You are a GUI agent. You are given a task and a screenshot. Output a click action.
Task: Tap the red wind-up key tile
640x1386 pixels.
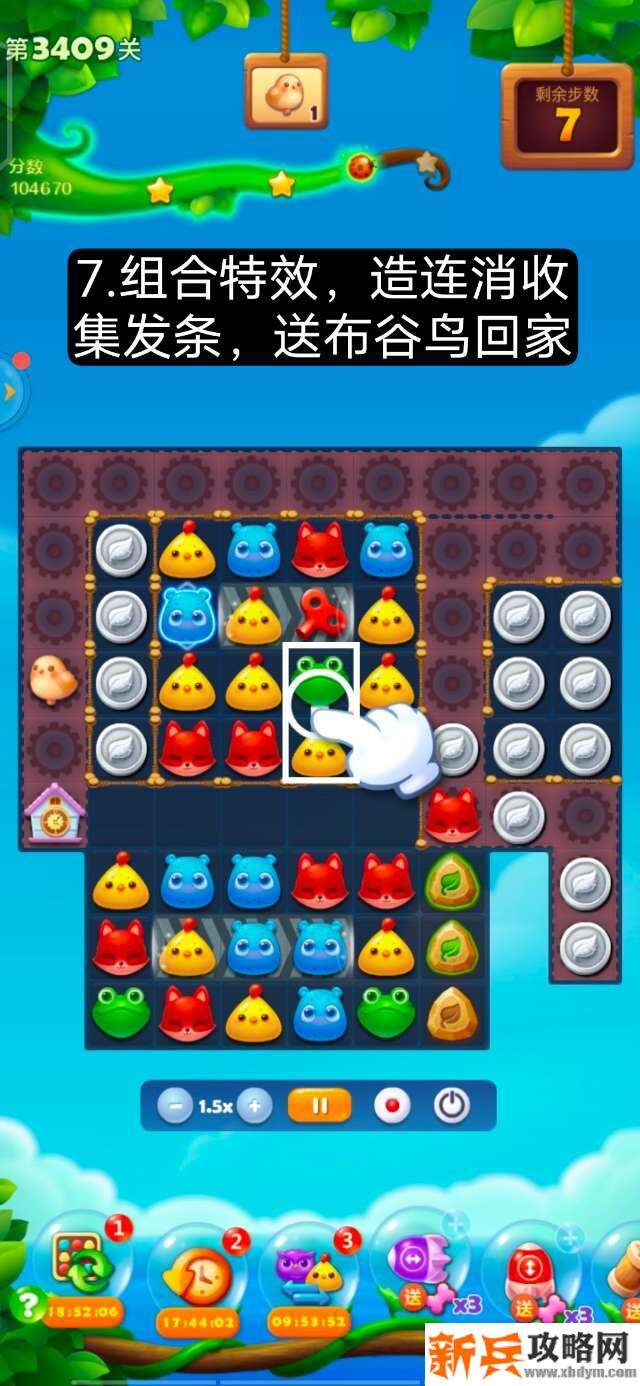coord(320,614)
